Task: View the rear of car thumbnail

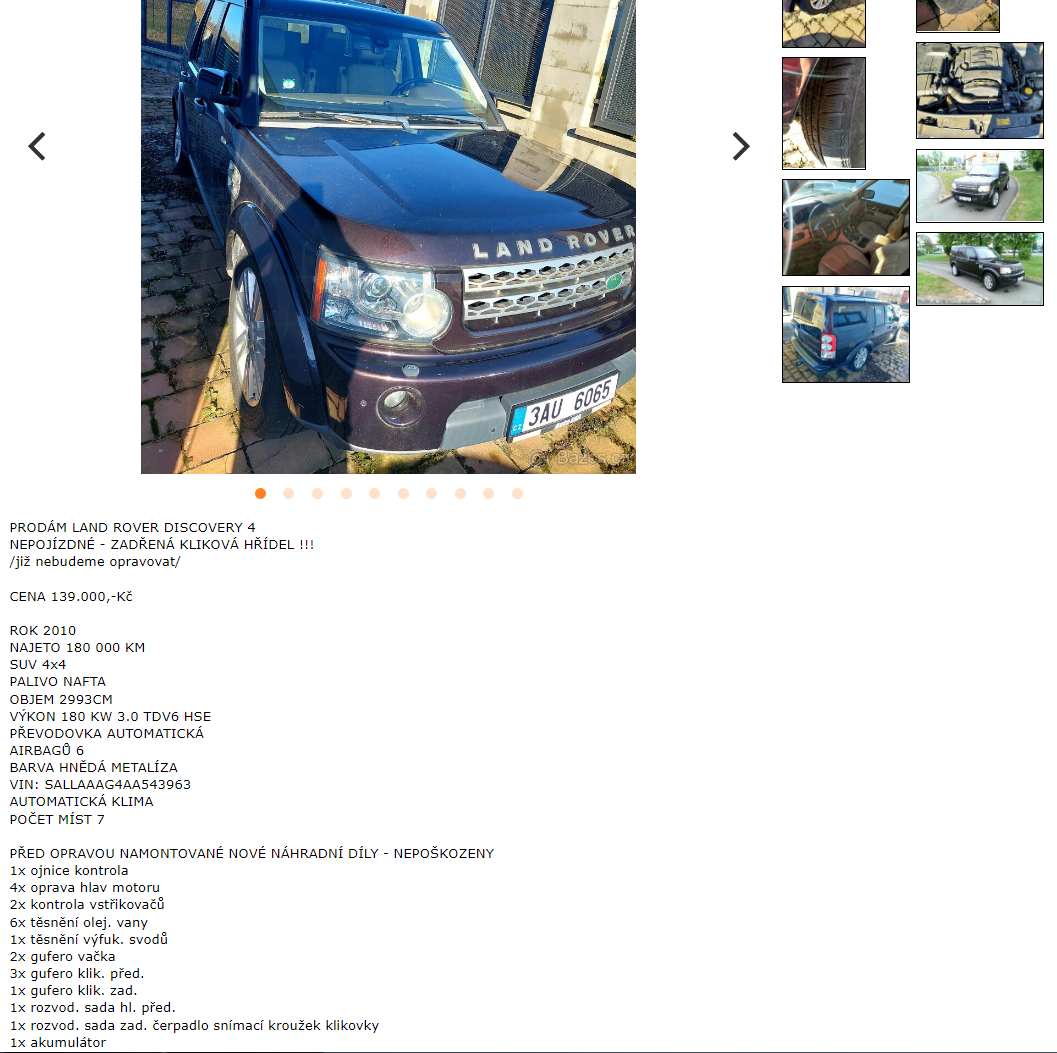Action: pyautogui.click(x=845, y=334)
